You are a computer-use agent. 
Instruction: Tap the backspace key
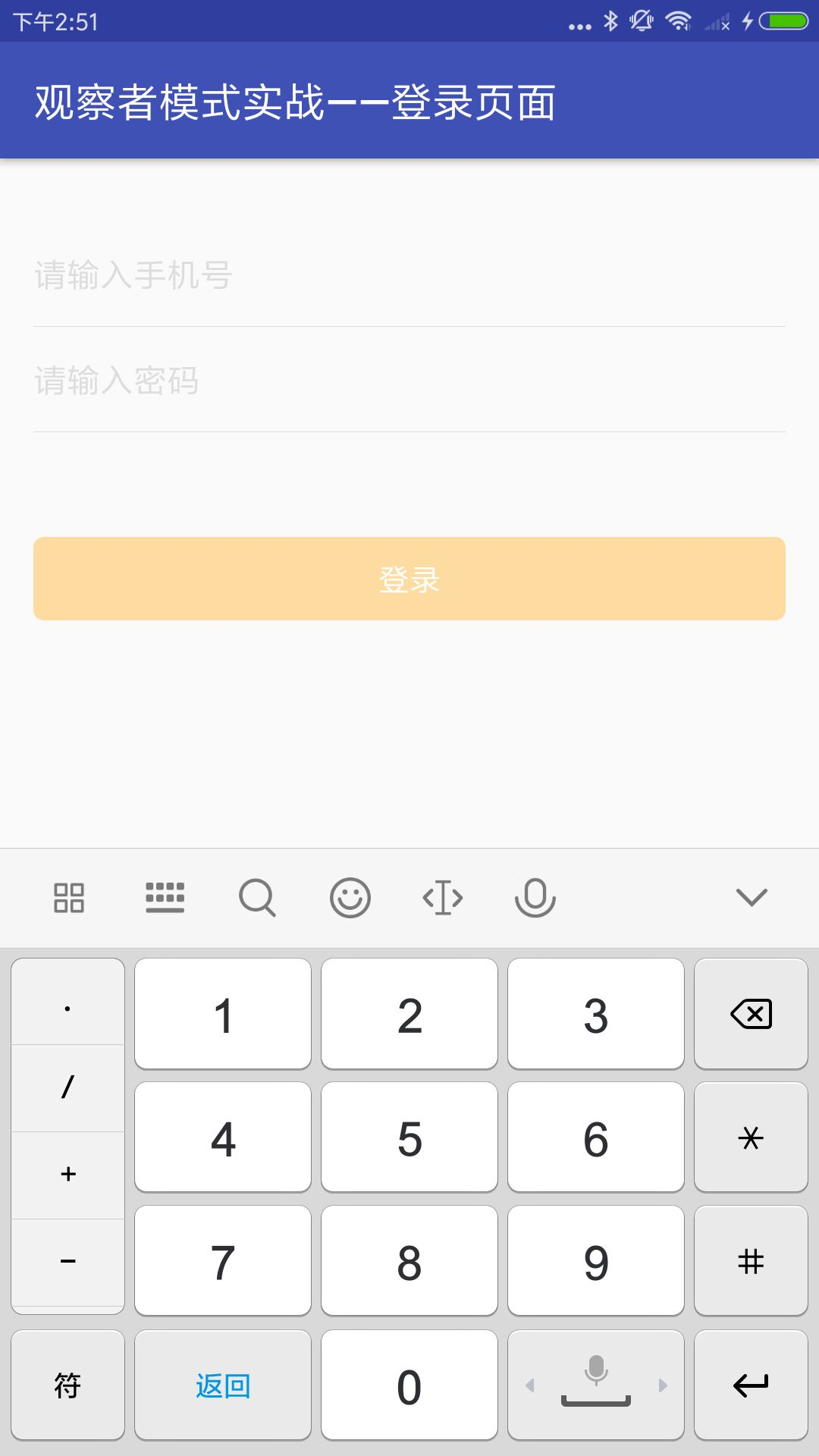[751, 1015]
